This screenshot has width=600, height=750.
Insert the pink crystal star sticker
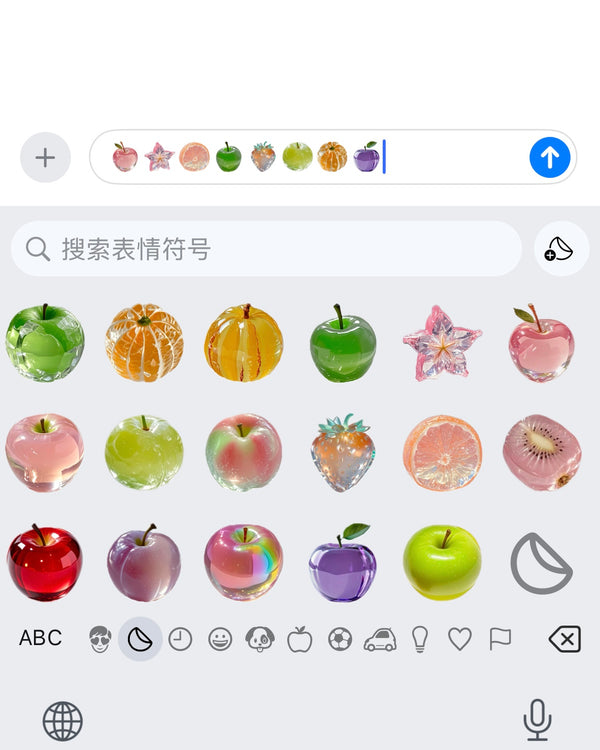[x=441, y=344]
